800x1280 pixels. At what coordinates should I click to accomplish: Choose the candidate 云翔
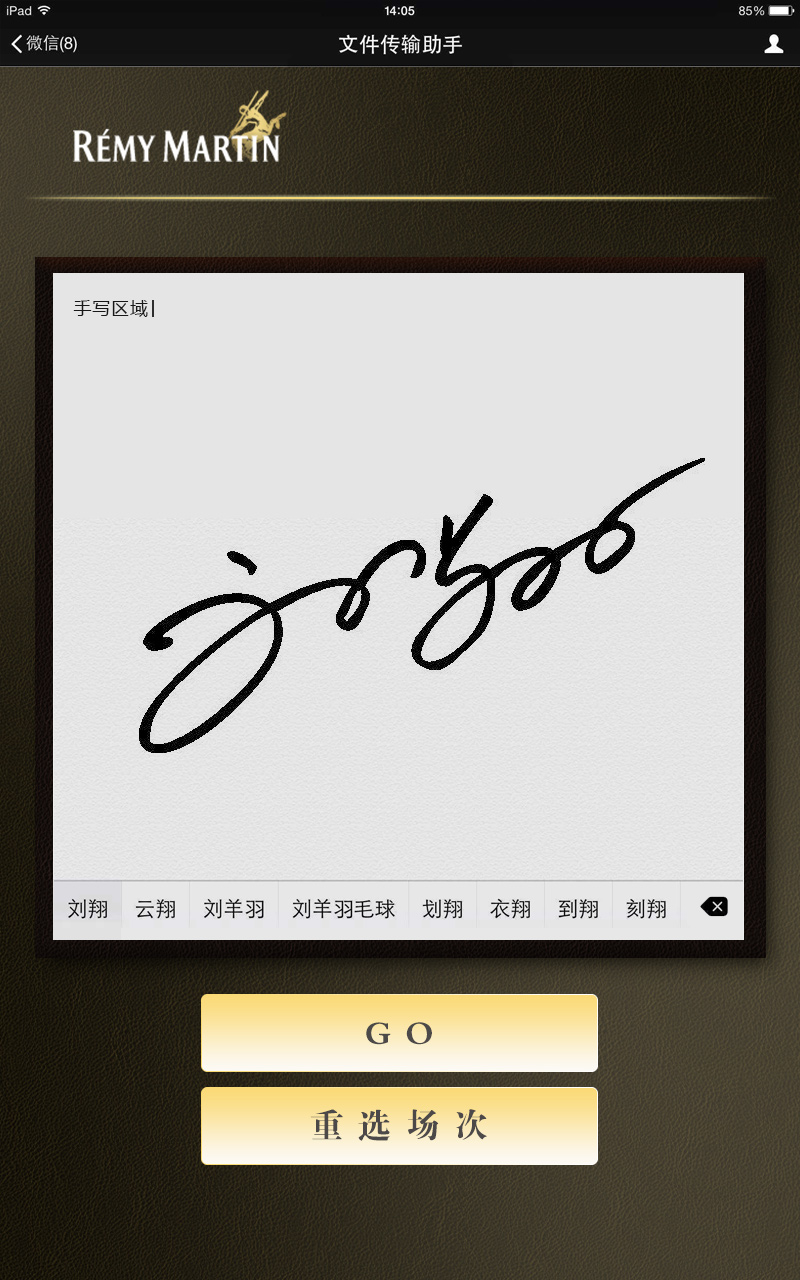[x=156, y=909]
